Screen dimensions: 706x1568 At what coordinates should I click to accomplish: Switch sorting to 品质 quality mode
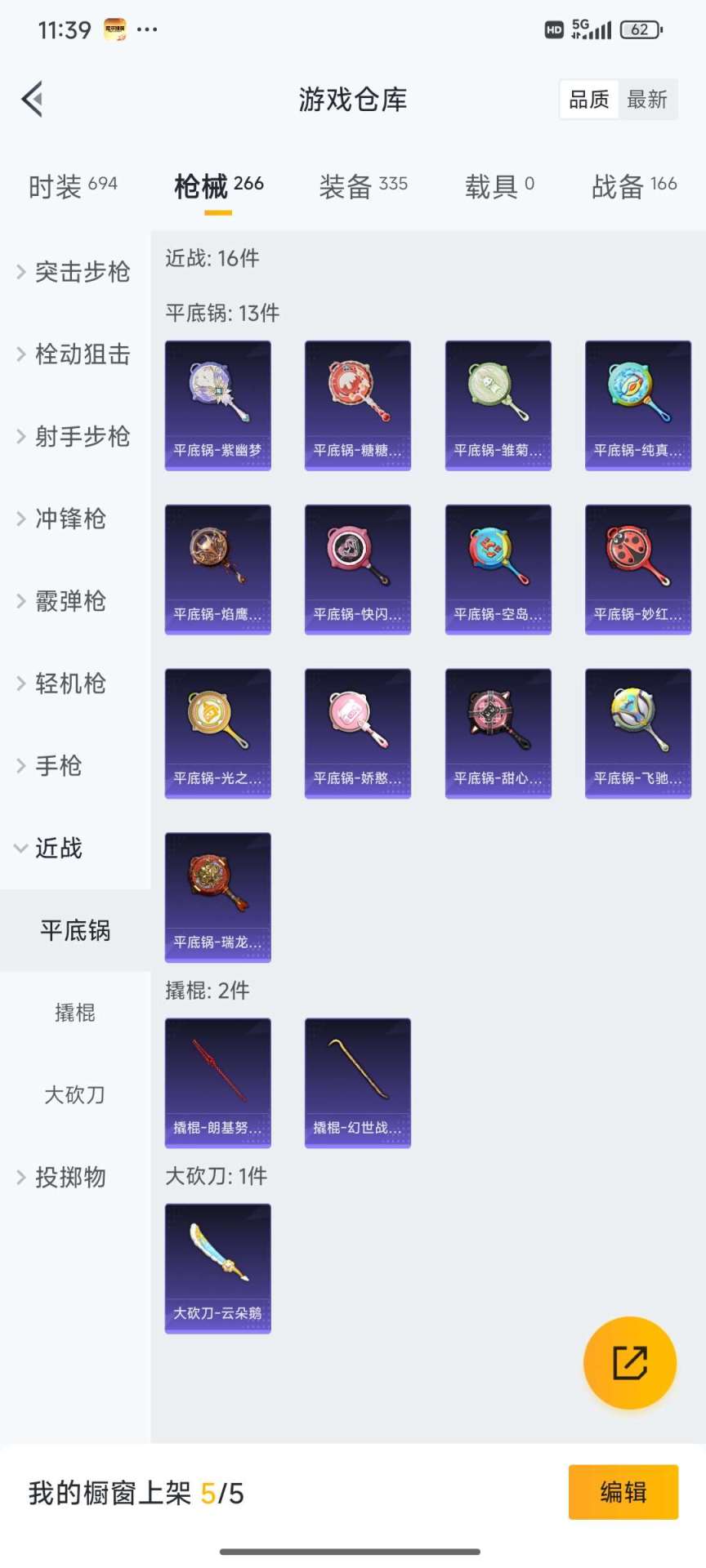588,98
